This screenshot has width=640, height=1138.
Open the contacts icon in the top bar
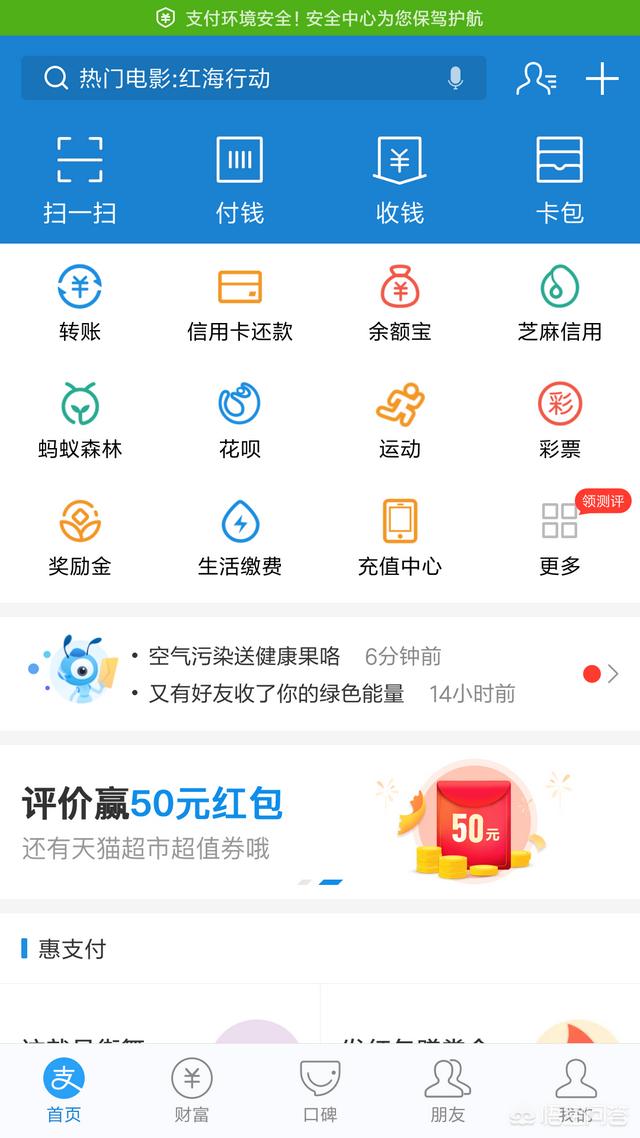pyautogui.click(x=536, y=78)
